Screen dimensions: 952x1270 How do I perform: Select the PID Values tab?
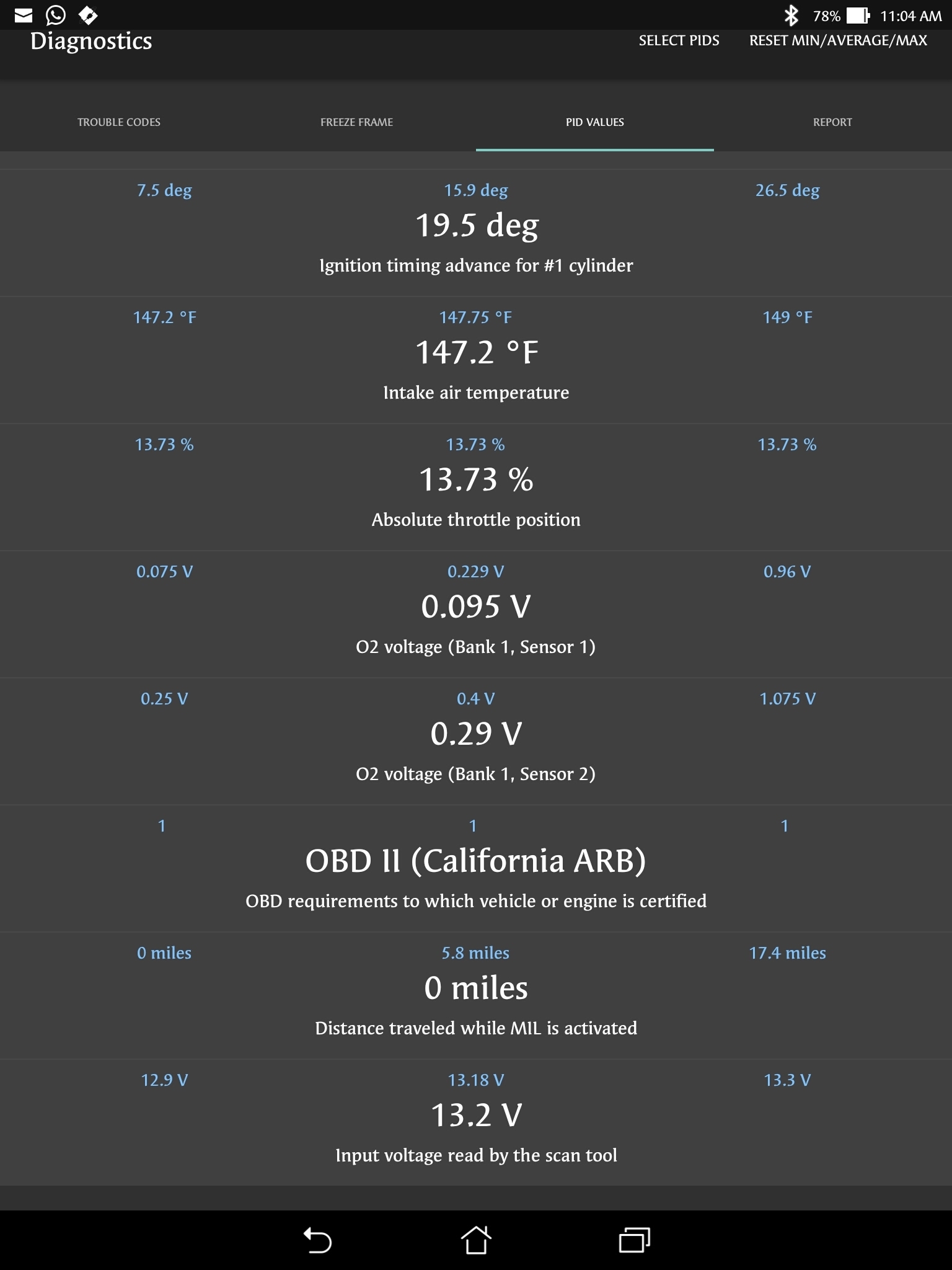[594, 122]
